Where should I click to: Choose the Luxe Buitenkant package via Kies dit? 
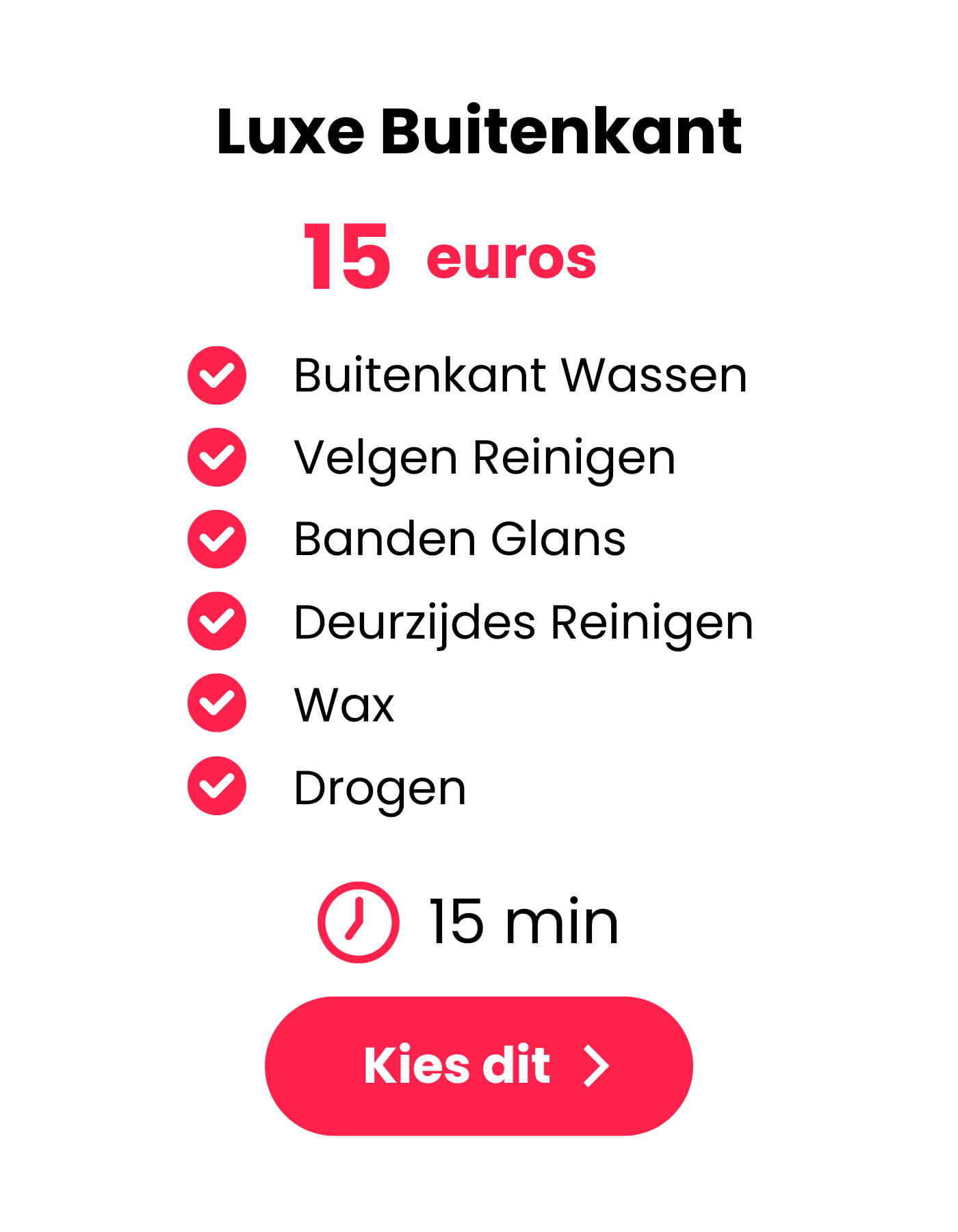(478, 1066)
